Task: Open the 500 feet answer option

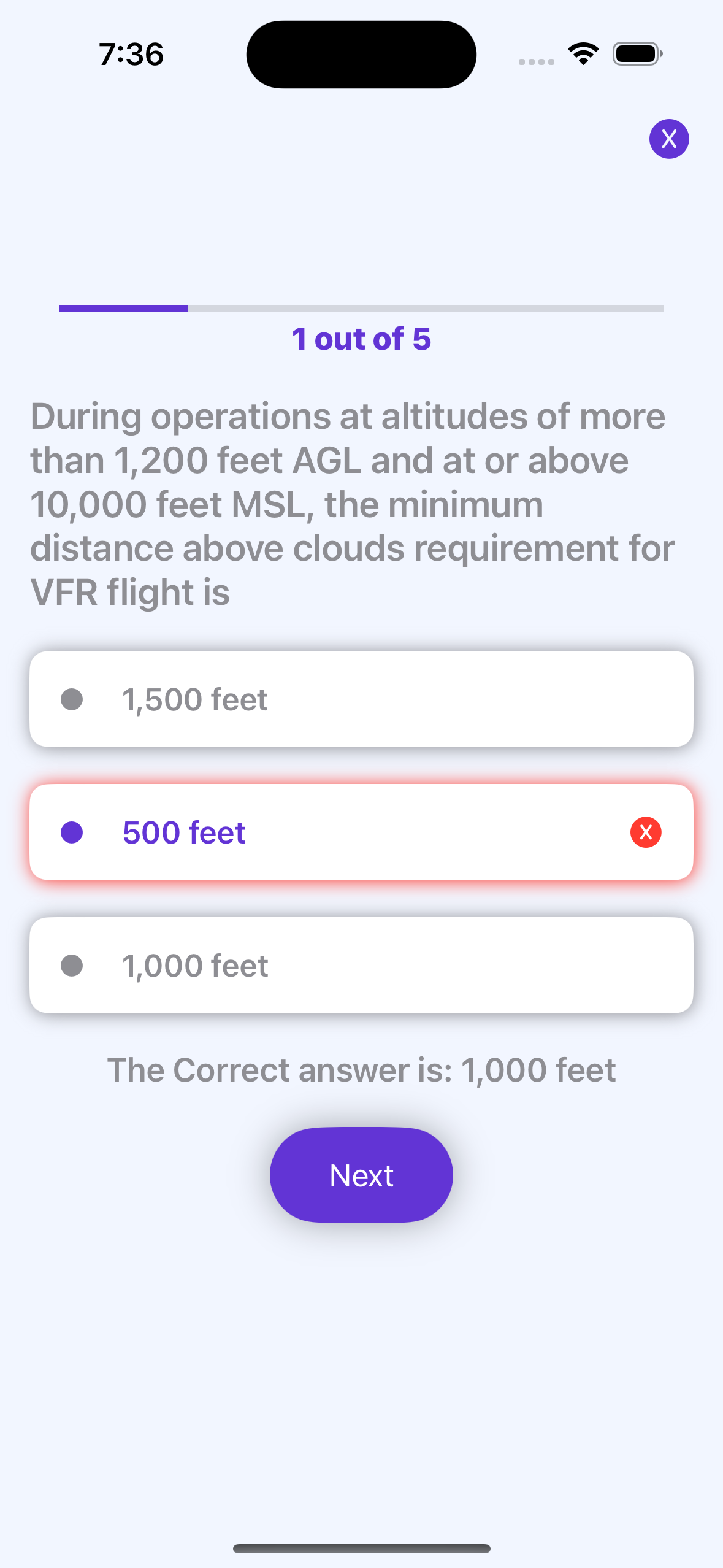Action: click(x=361, y=832)
